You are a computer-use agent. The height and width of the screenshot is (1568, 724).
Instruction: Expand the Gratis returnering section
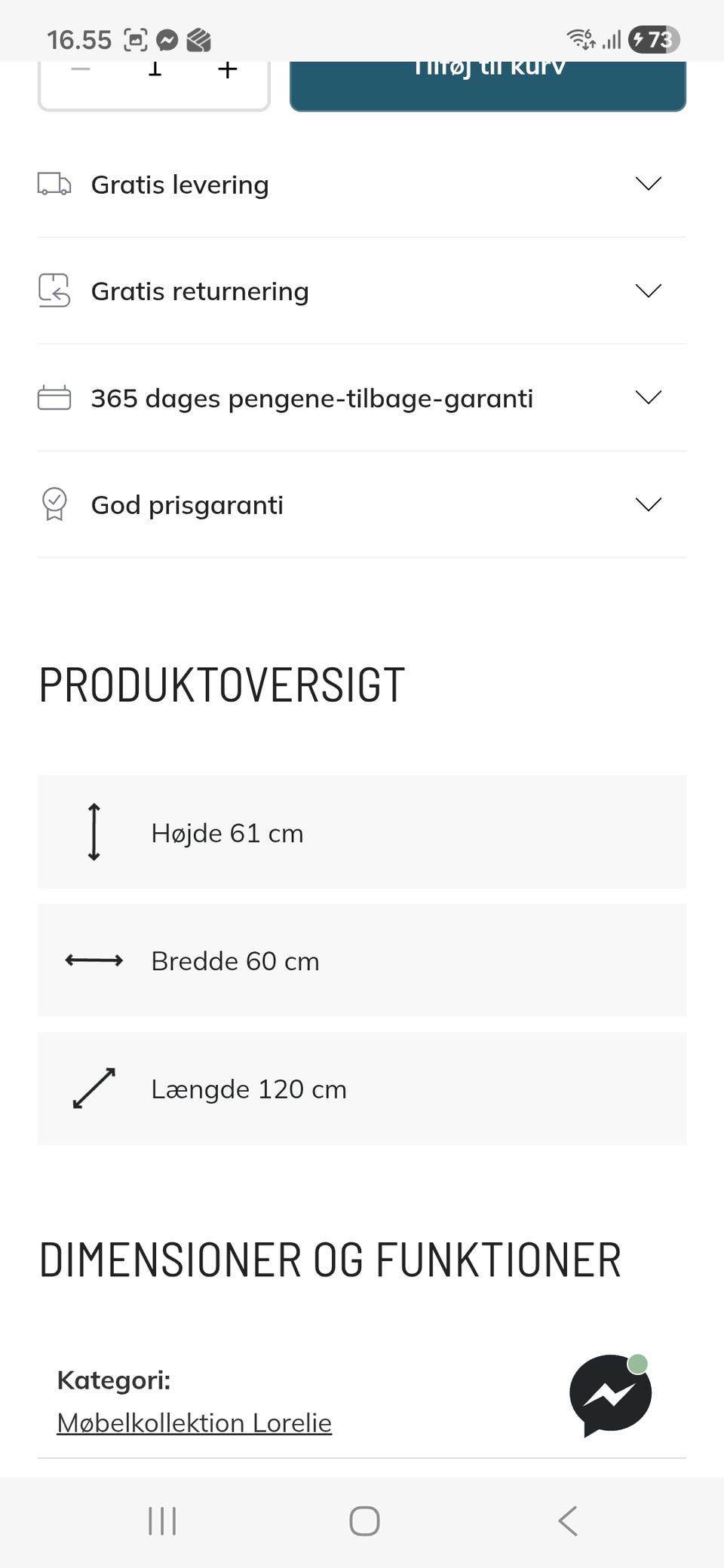(x=362, y=291)
